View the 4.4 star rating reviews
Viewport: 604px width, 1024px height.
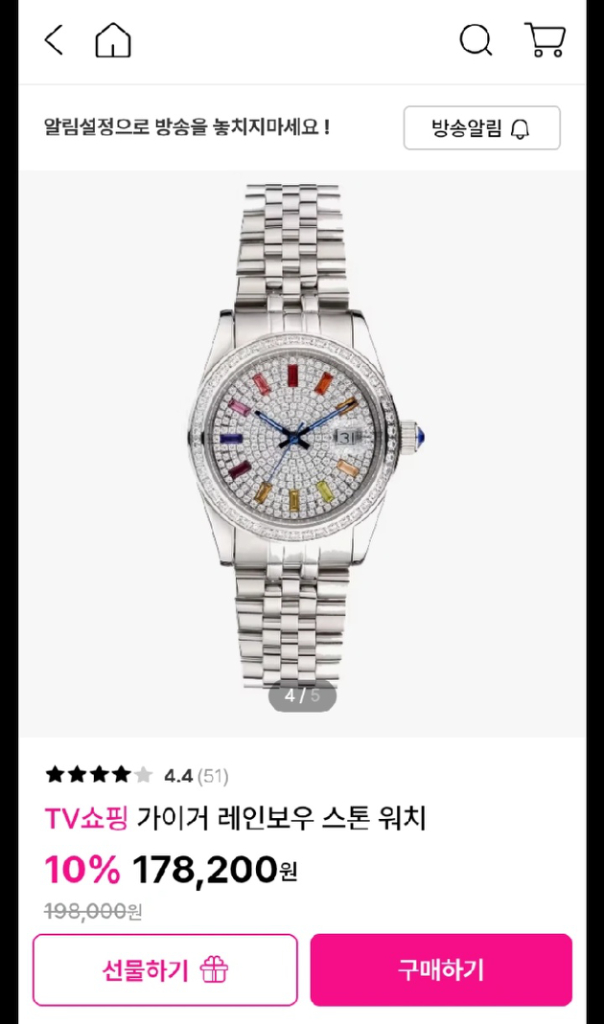[x=137, y=775]
